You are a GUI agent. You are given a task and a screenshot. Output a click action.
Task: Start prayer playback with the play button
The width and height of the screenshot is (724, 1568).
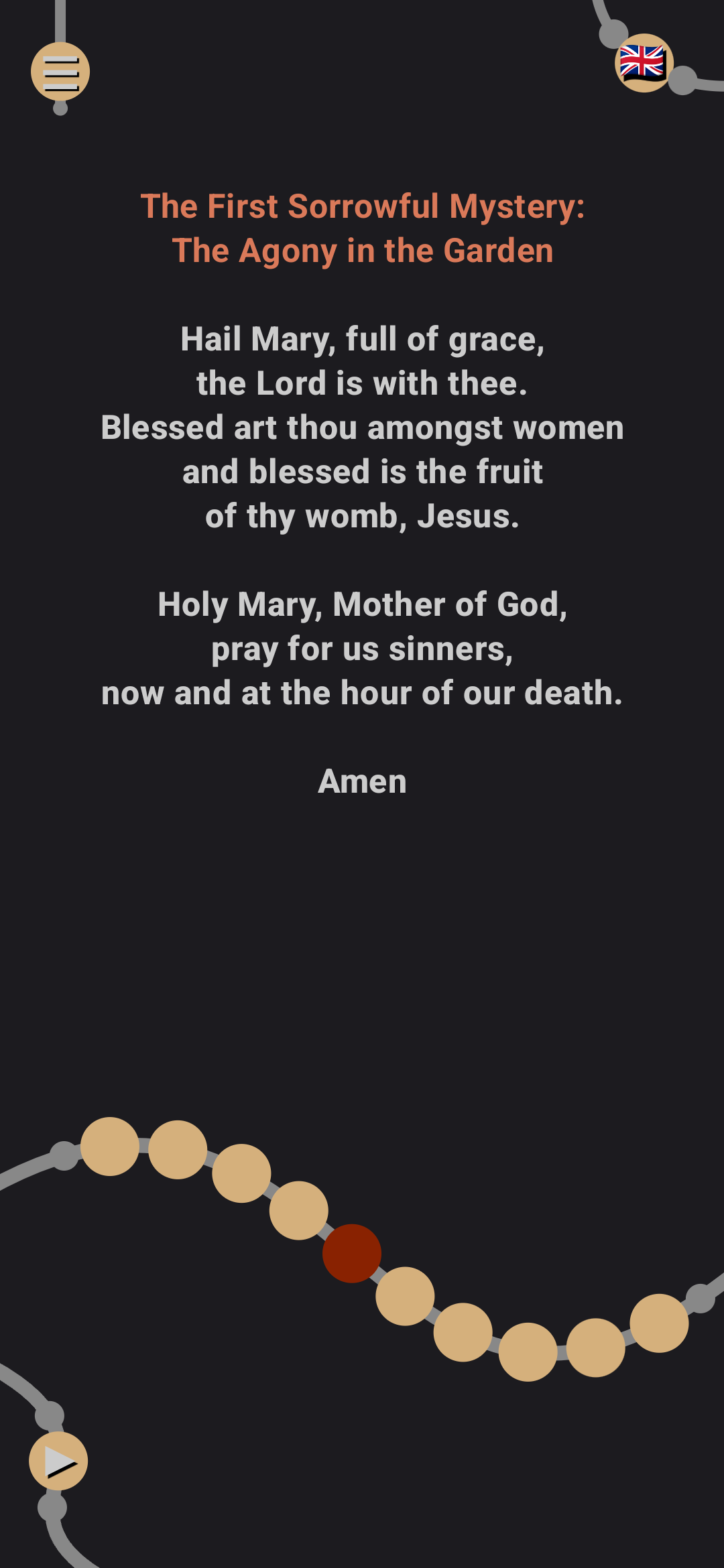click(x=58, y=1461)
